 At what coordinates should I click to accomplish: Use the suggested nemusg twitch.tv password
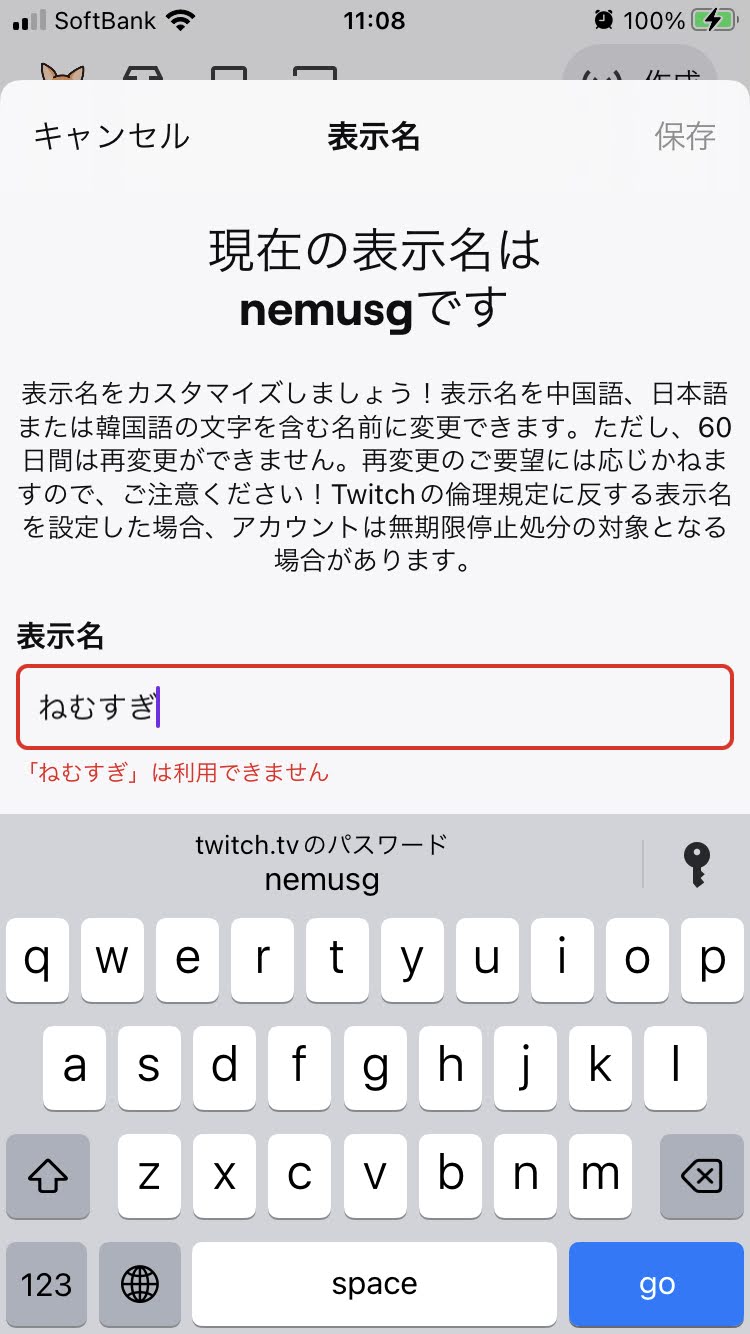[321, 863]
